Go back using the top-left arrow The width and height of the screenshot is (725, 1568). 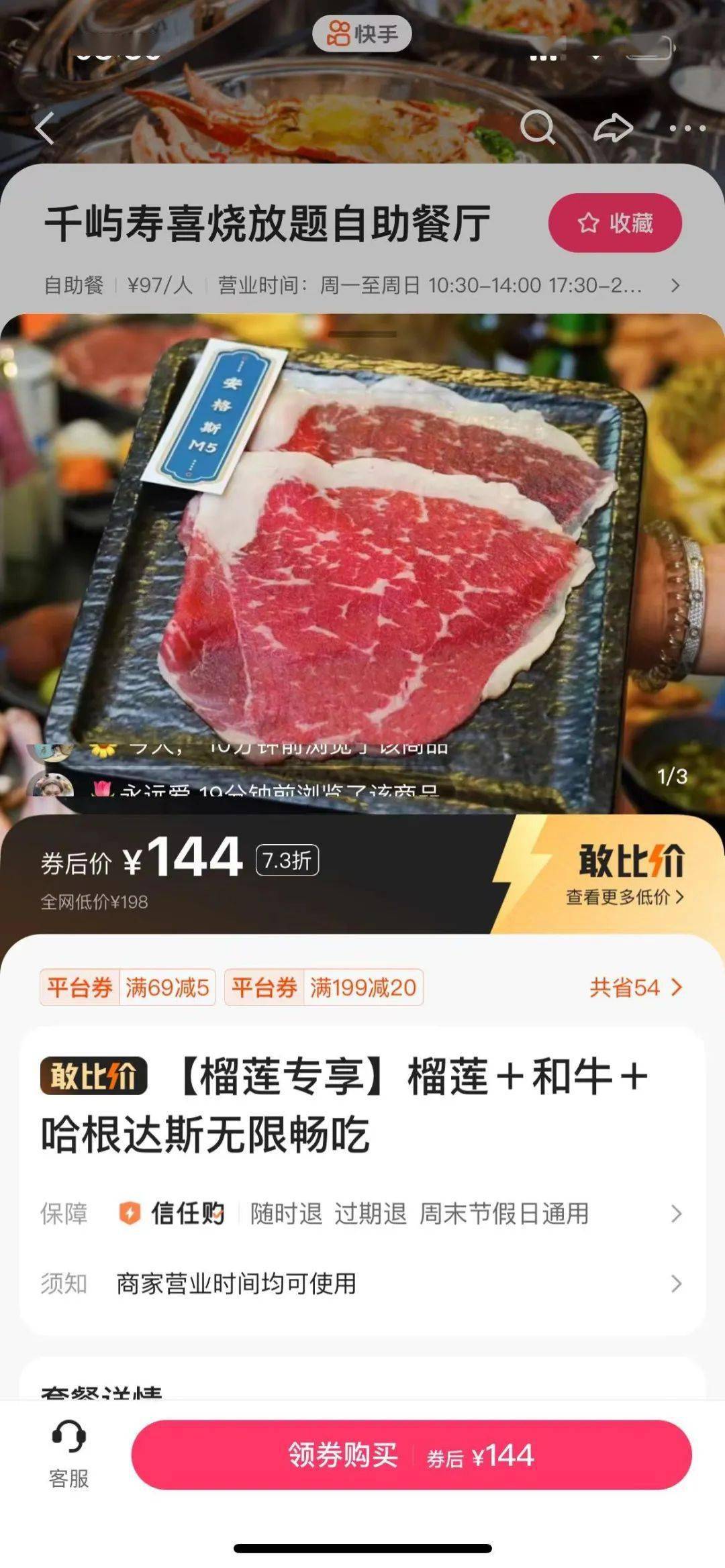click(45, 128)
